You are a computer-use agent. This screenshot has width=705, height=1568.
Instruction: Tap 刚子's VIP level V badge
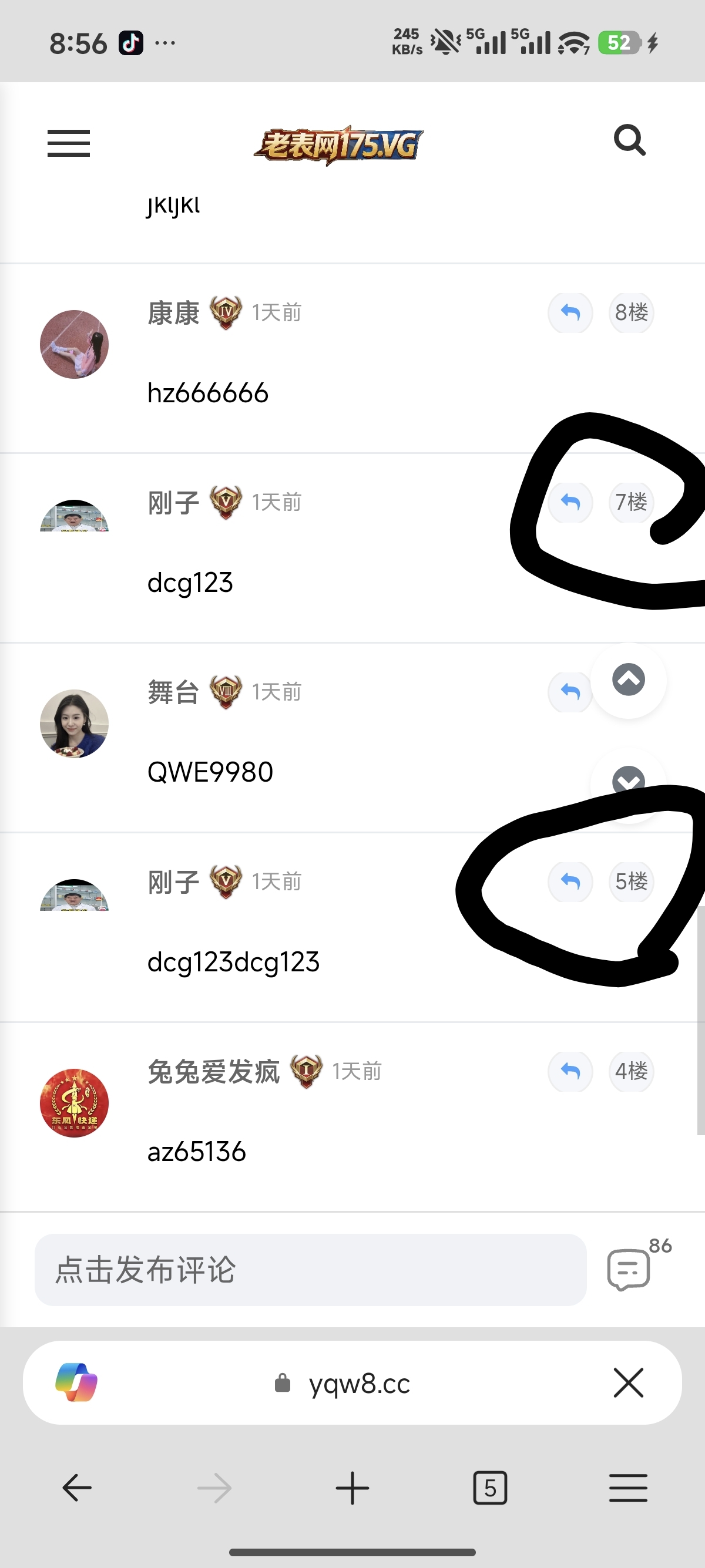[x=224, y=503]
